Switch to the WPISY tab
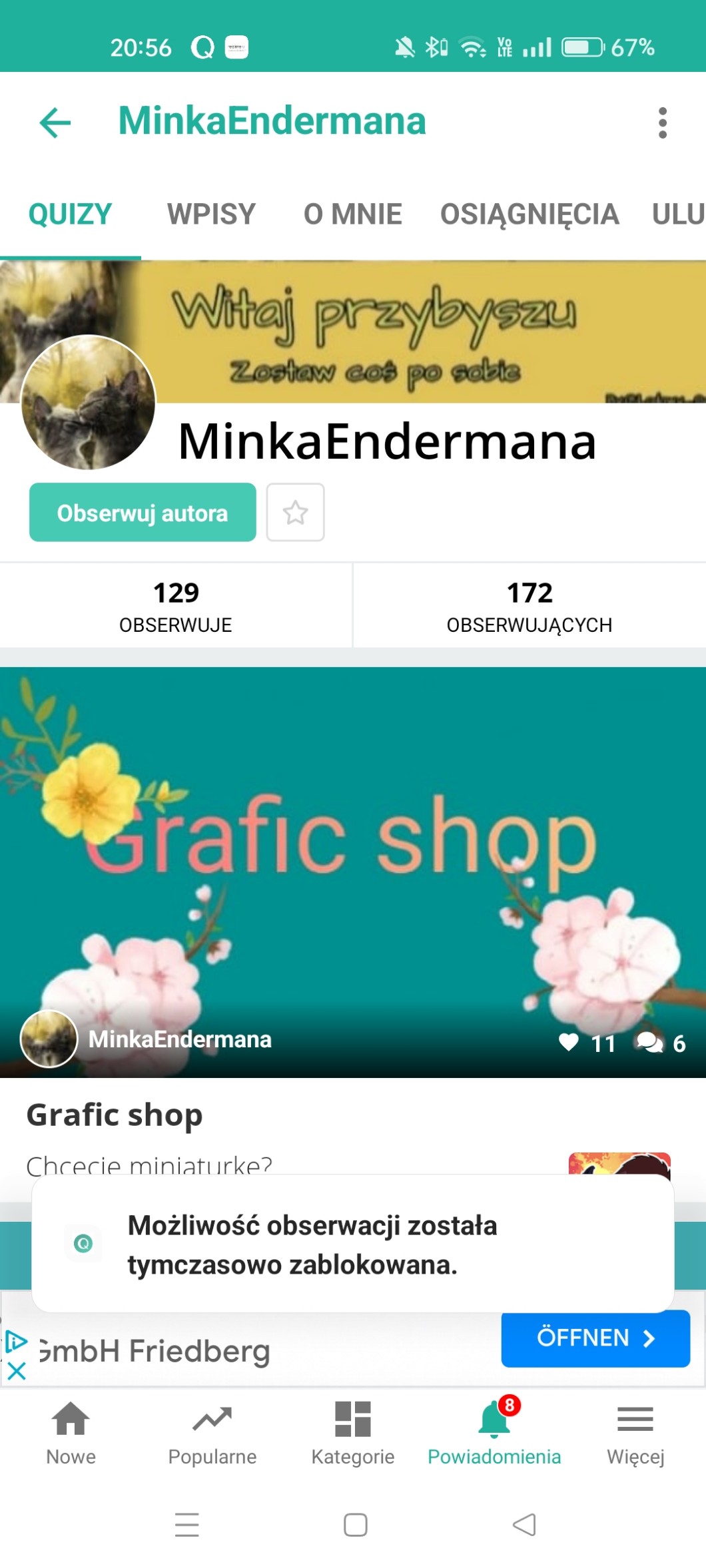Viewport: 706px width, 1568px height. point(211,214)
